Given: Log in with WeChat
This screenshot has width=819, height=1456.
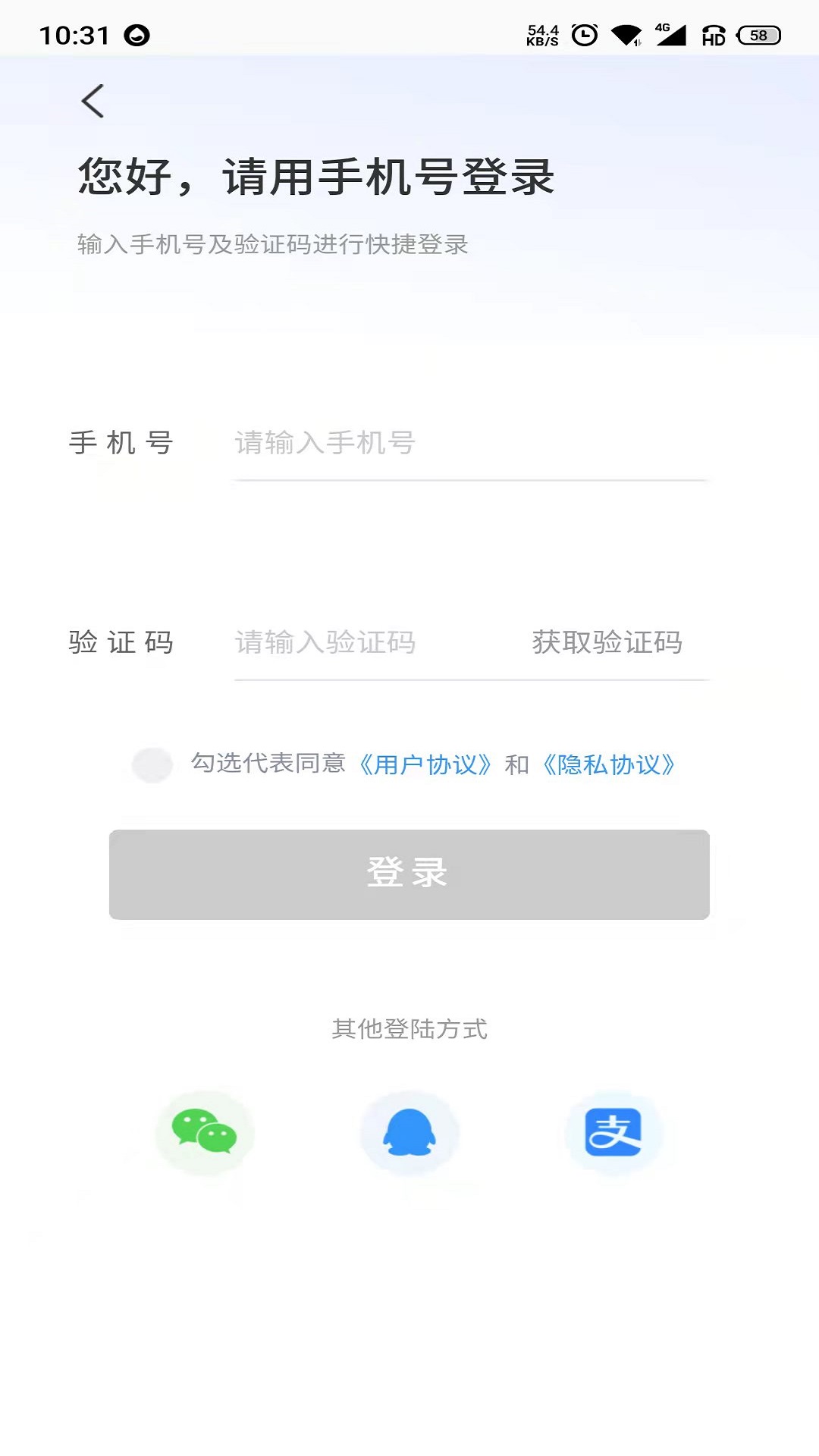Looking at the screenshot, I should pyautogui.click(x=205, y=1132).
